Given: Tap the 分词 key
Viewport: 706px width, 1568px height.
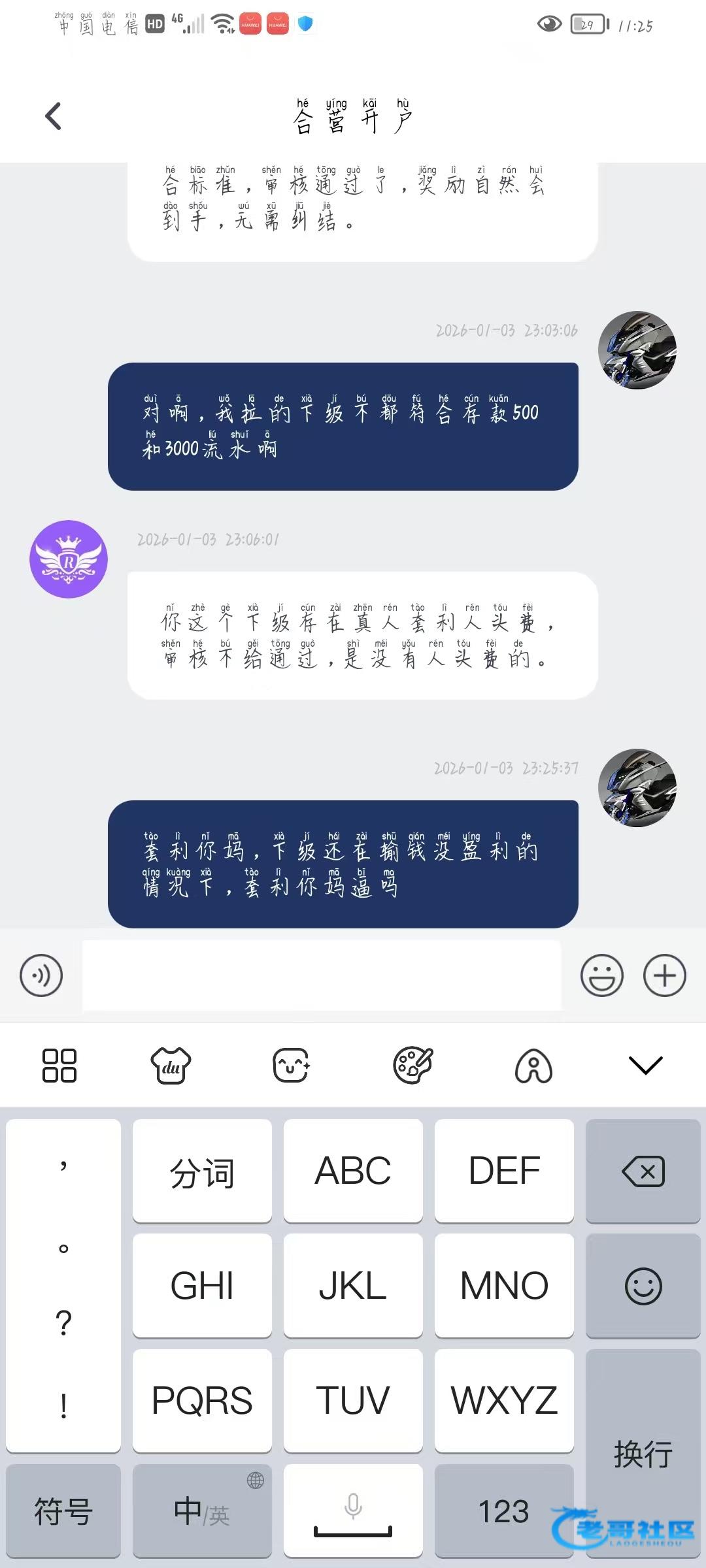Looking at the screenshot, I should click(202, 1171).
